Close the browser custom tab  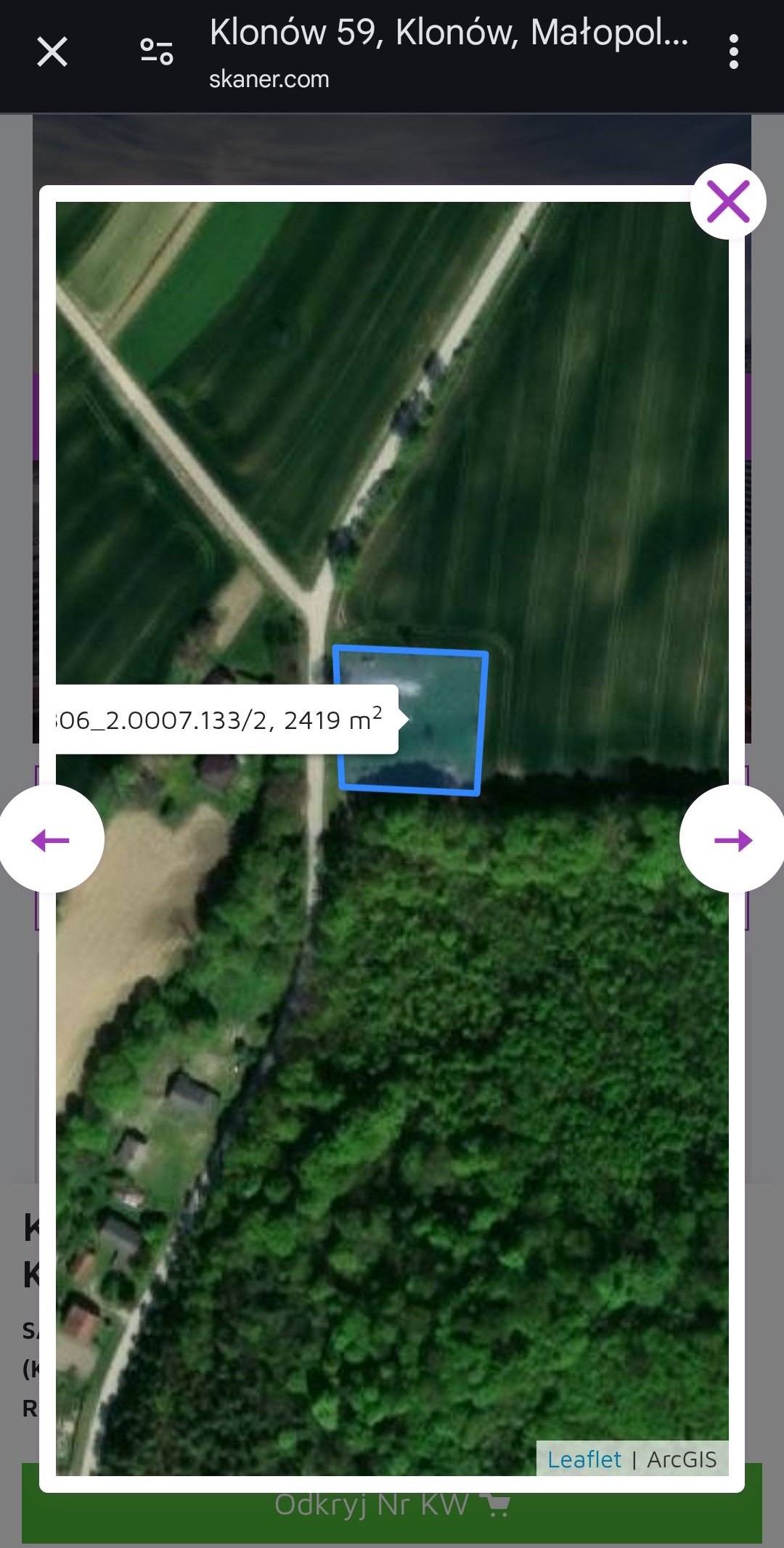coord(52,52)
